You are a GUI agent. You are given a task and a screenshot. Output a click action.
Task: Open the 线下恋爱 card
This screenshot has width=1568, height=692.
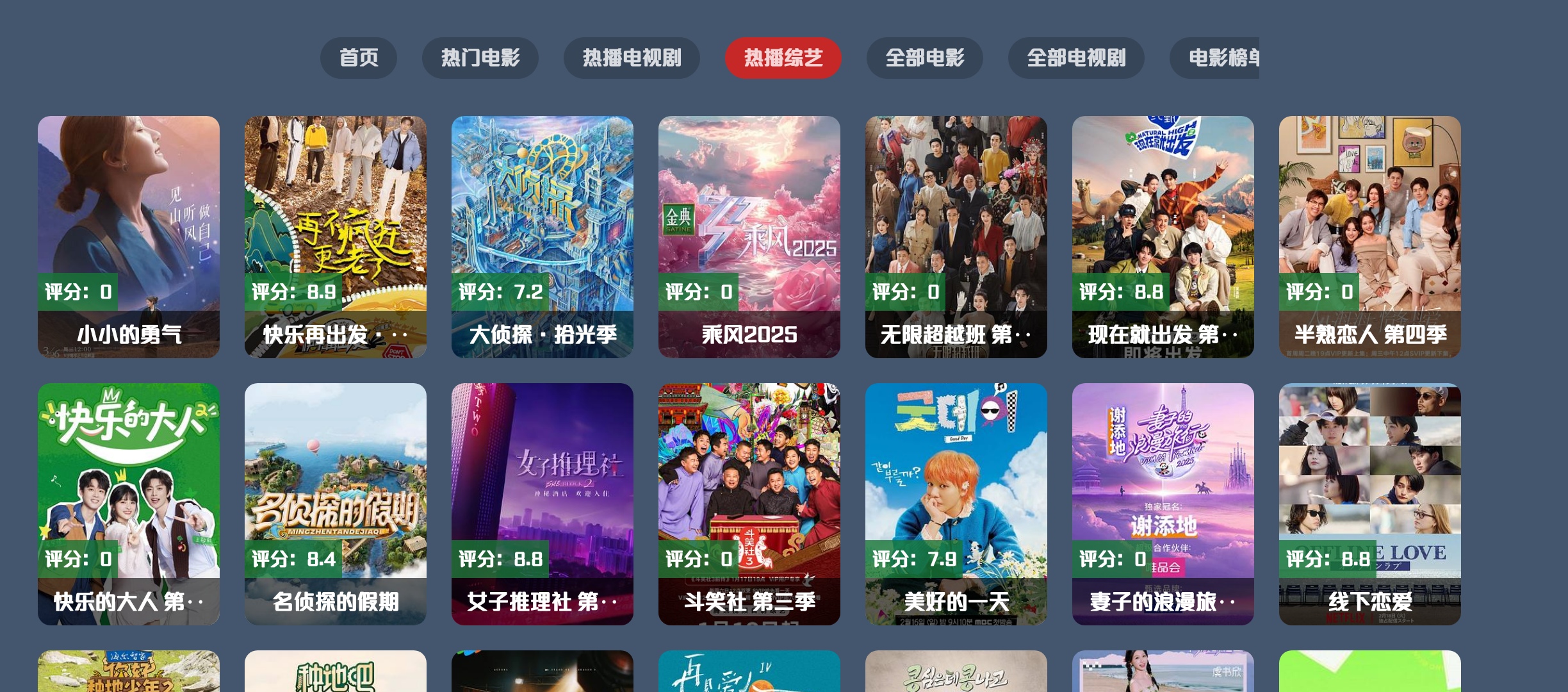pyautogui.click(x=1370, y=504)
